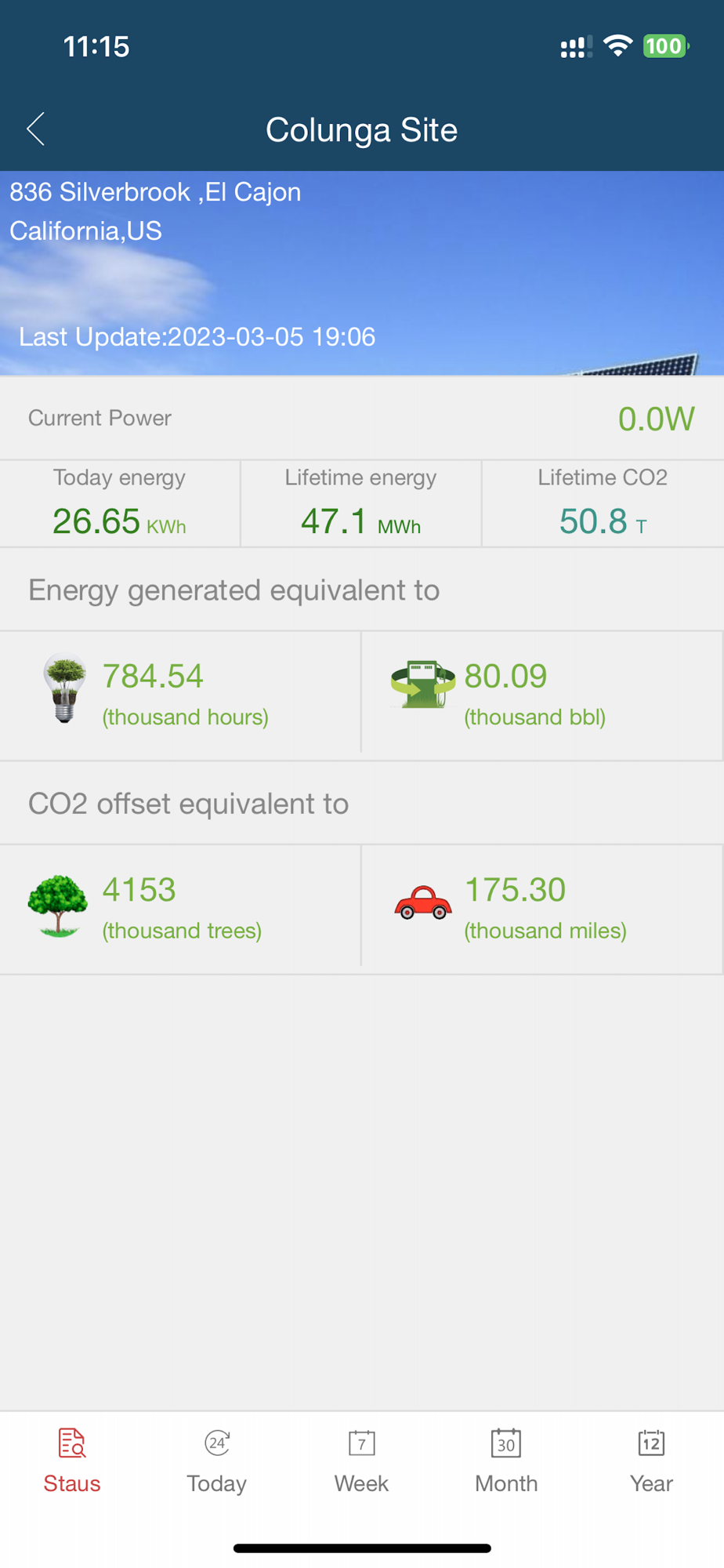This screenshot has width=724, height=1568.
Task: Switch to the Today tab
Action: [217, 1460]
